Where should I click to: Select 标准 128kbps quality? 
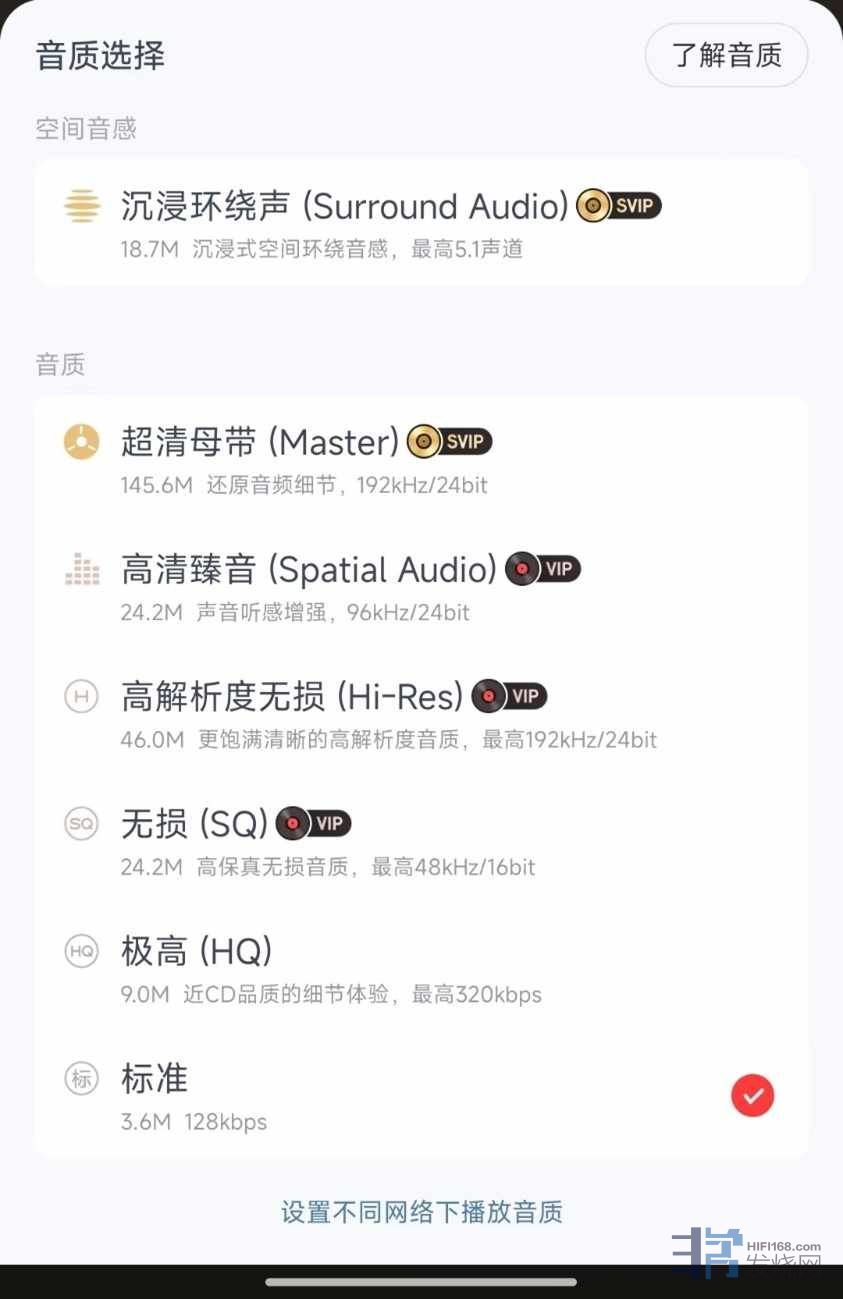[420, 1096]
